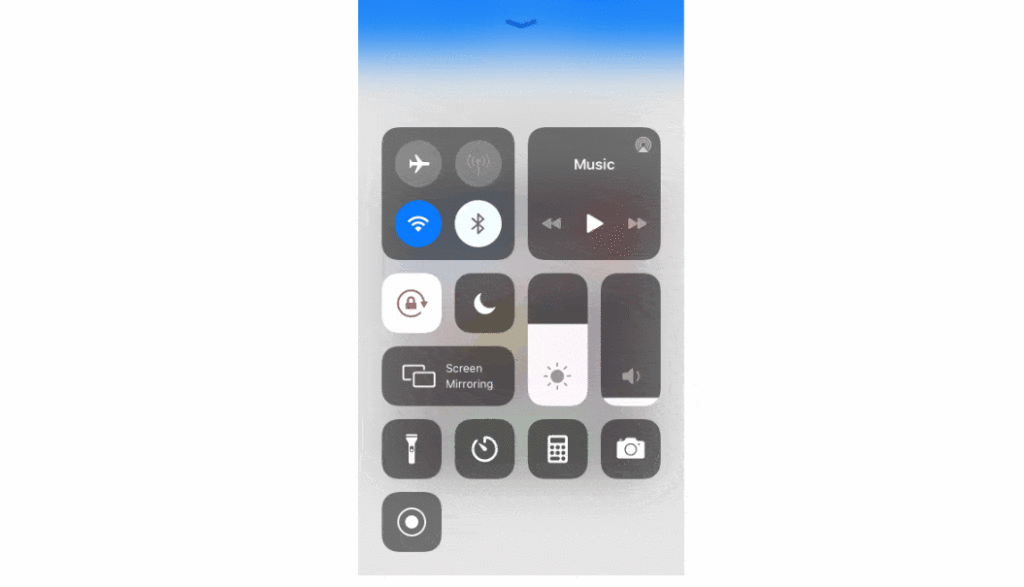Tap the brightness slider
1024x587 pixels.
(558, 340)
